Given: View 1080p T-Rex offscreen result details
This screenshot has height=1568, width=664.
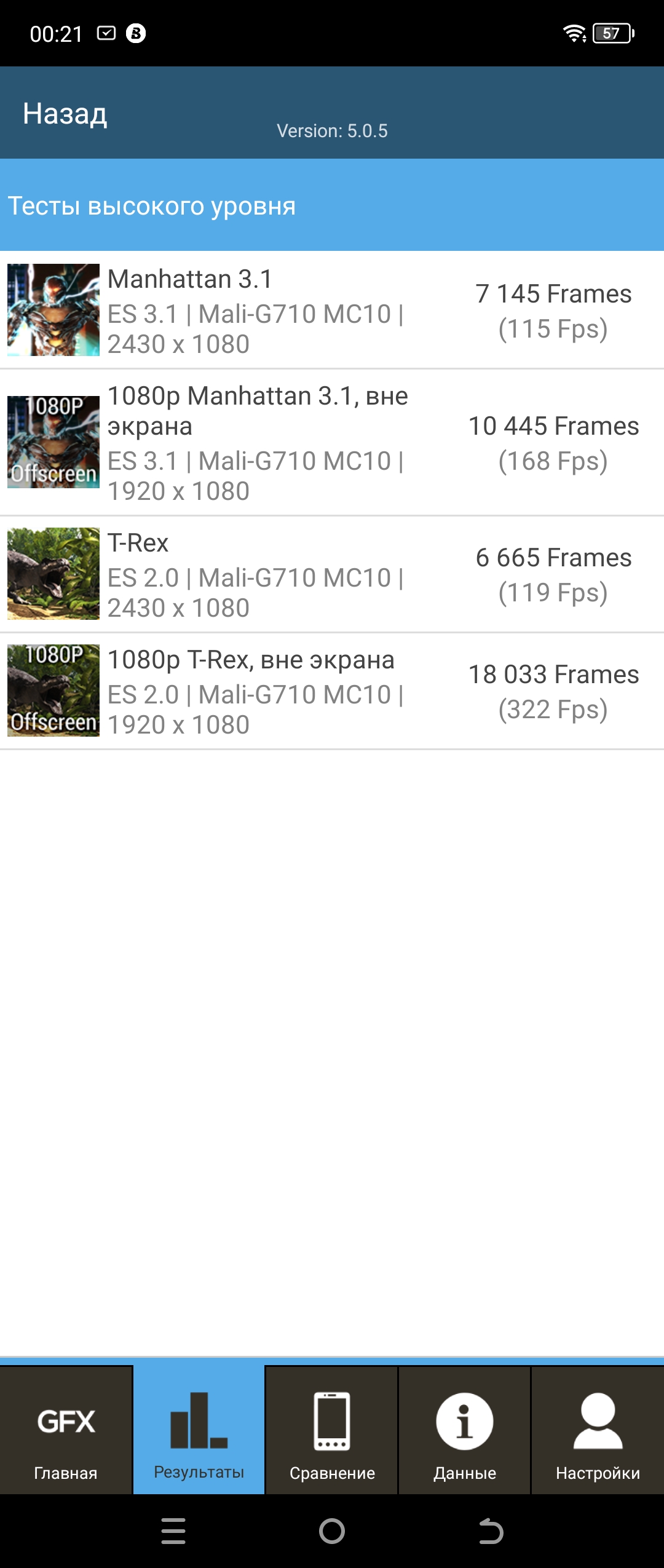Looking at the screenshot, I should coord(332,691).
